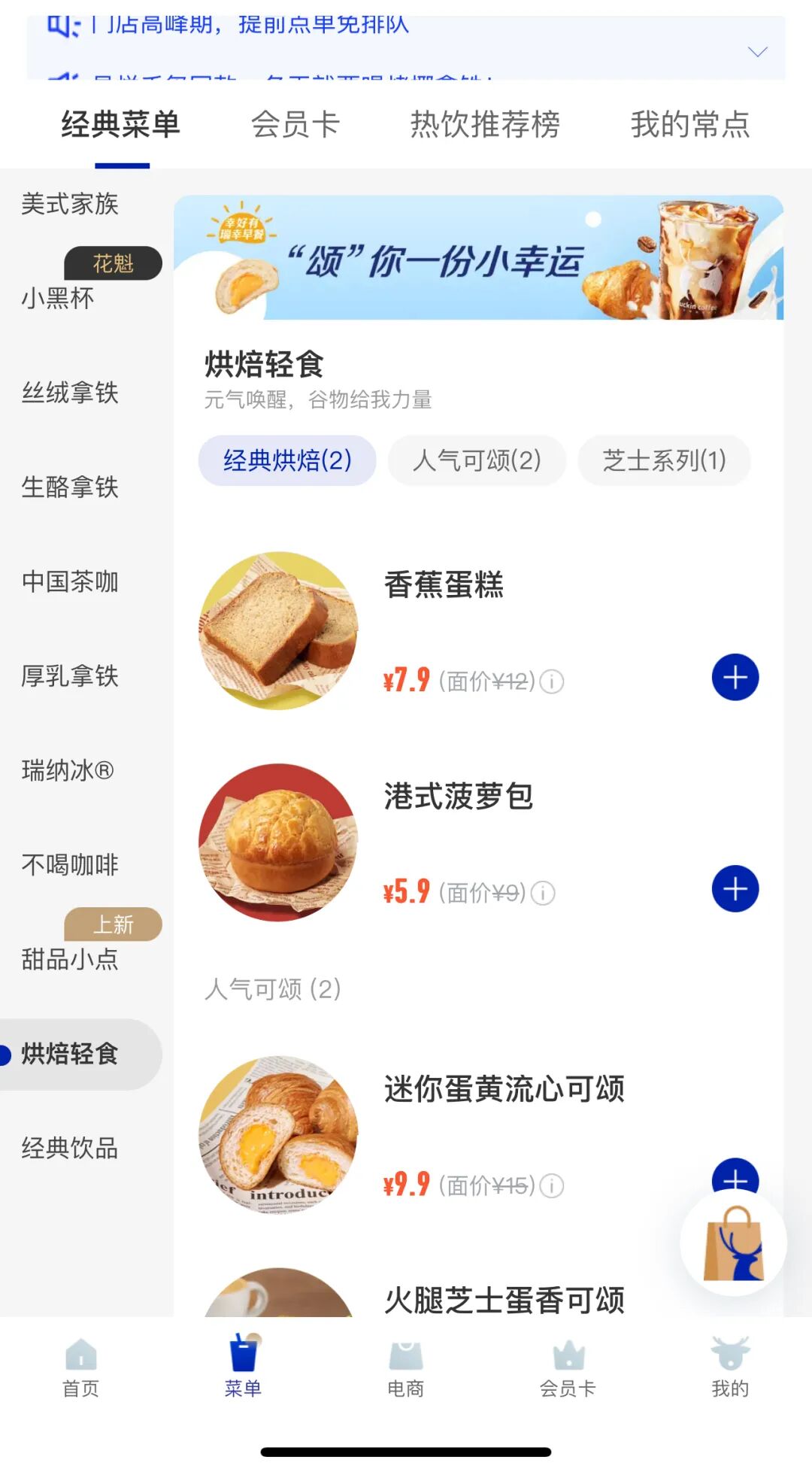This screenshot has height=1472, width=812.
Task: Add 港式菠萝包 to cart
Action: pos(735,888)
